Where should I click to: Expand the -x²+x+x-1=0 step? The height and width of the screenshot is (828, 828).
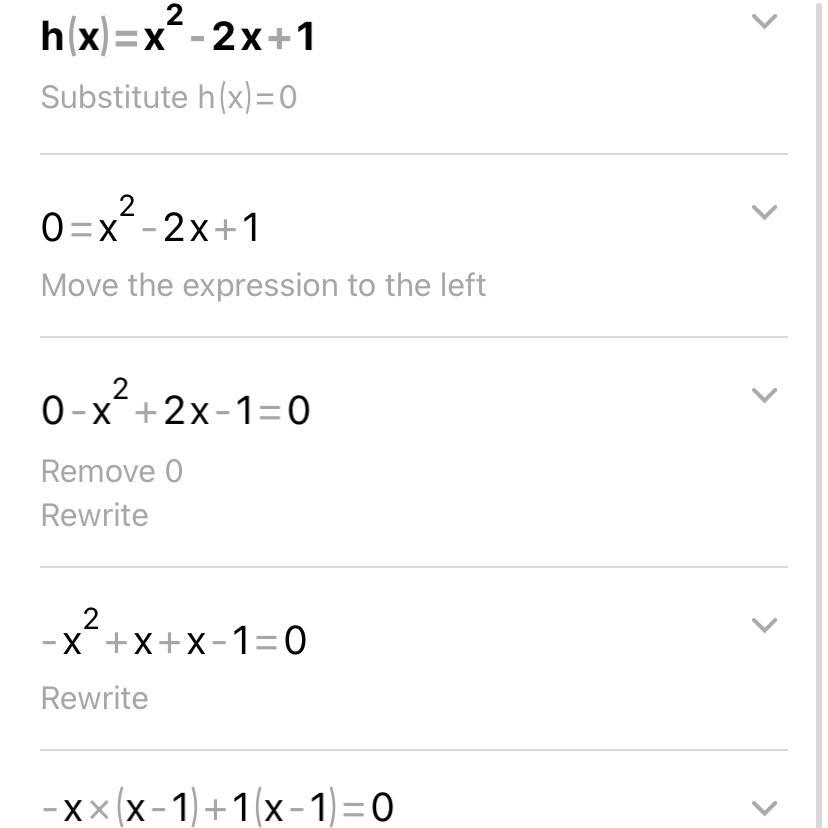point(764,625)
